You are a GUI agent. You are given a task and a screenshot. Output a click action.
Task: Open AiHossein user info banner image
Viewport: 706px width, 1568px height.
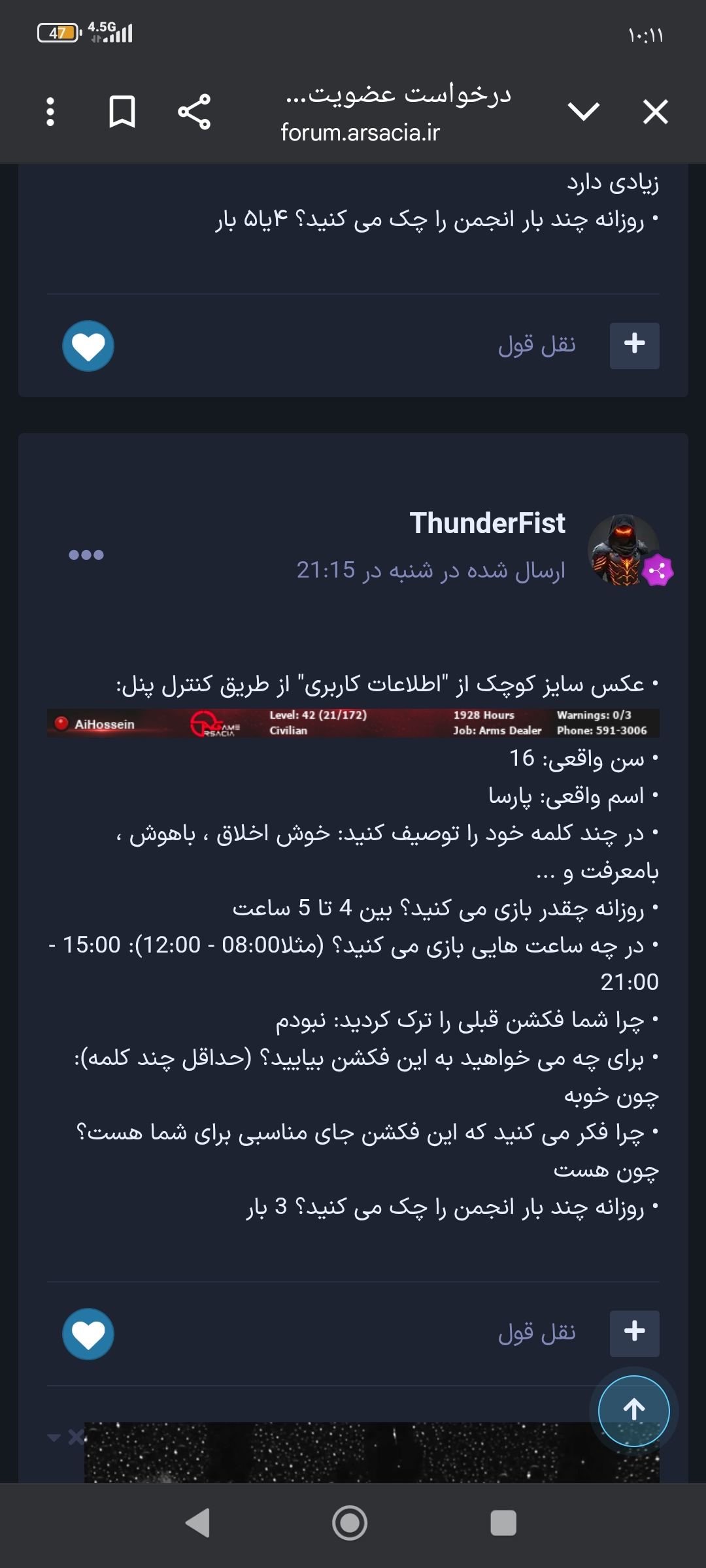point(353,723)
